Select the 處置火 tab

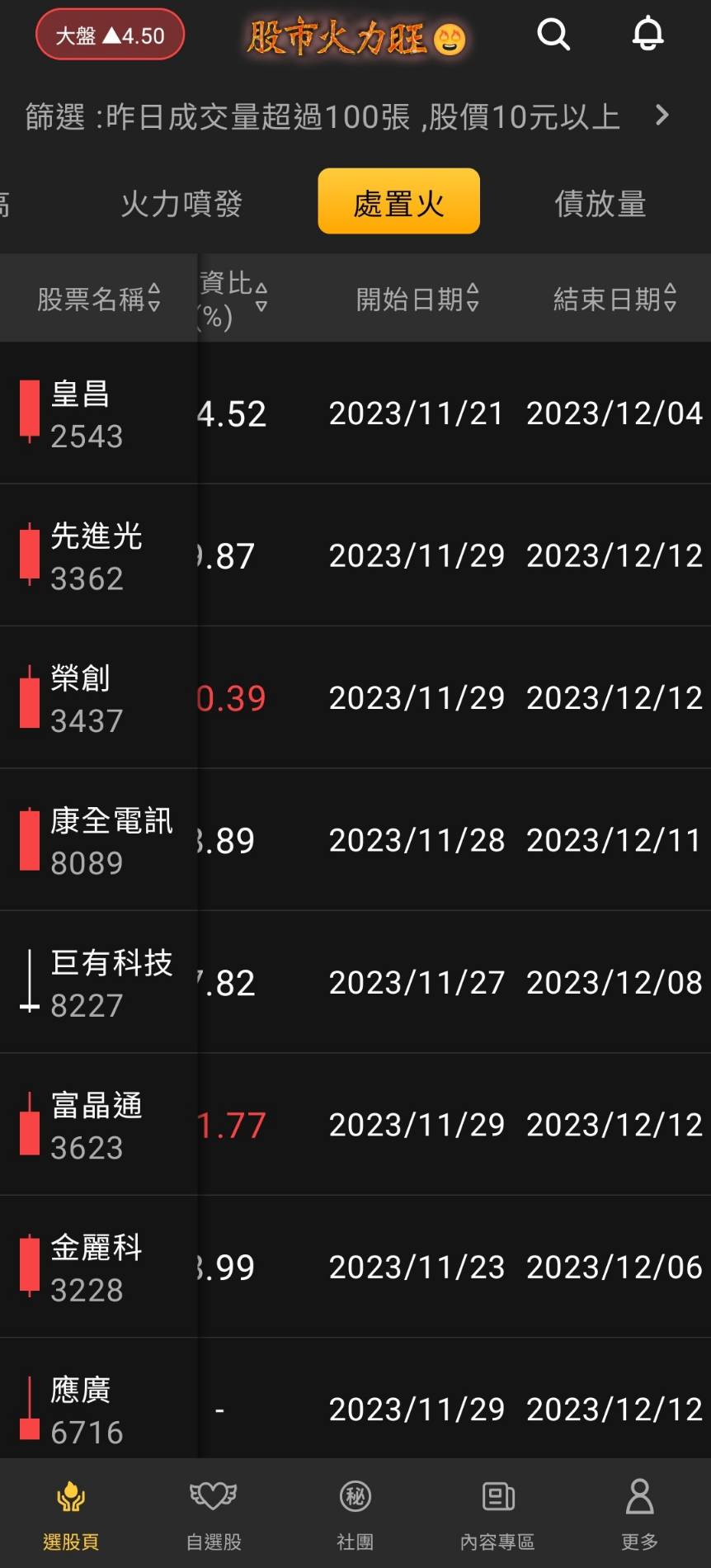[x=398, y=201]
